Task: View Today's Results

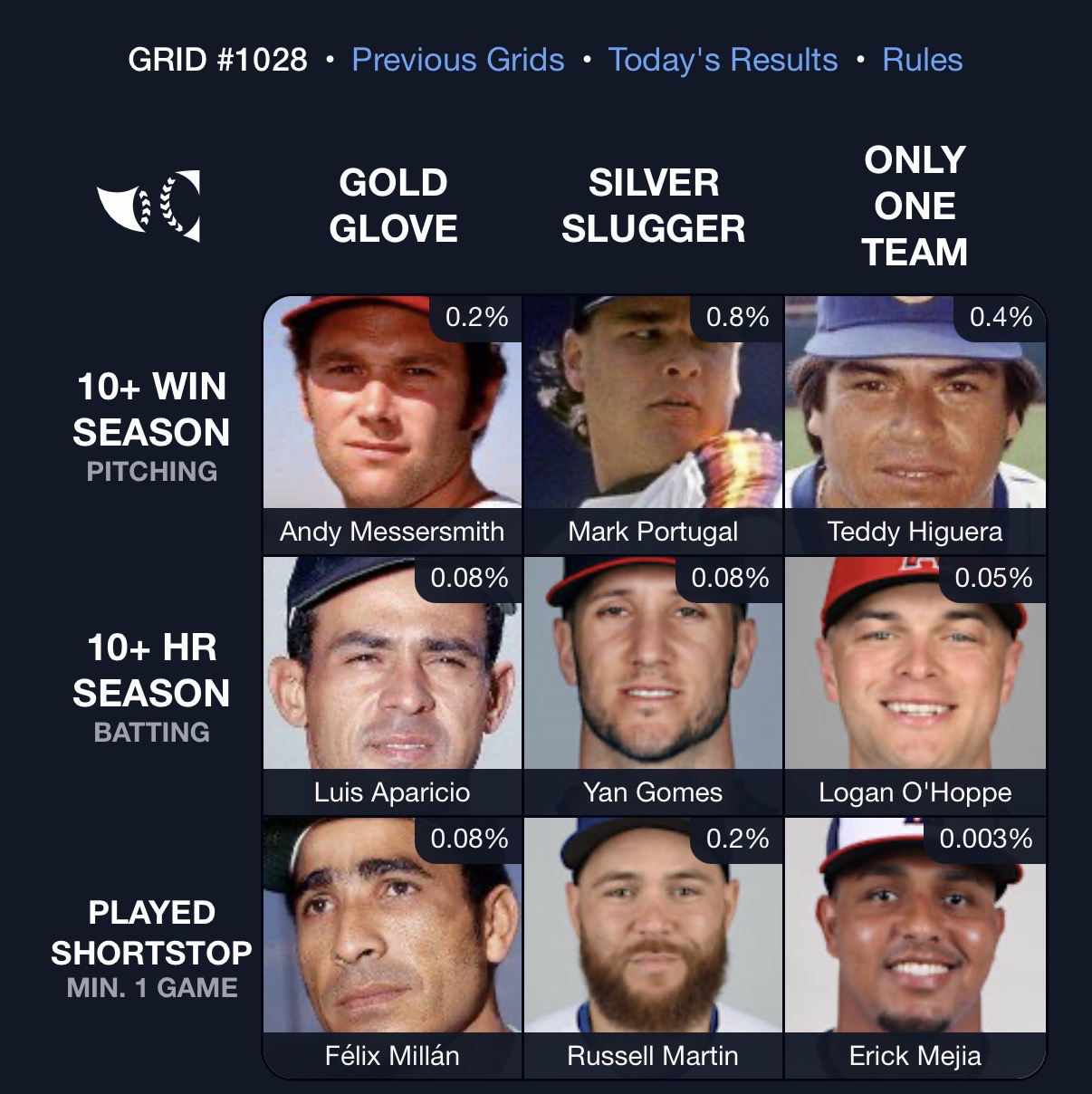Action: pyautogui.click(x=723, y=60)
